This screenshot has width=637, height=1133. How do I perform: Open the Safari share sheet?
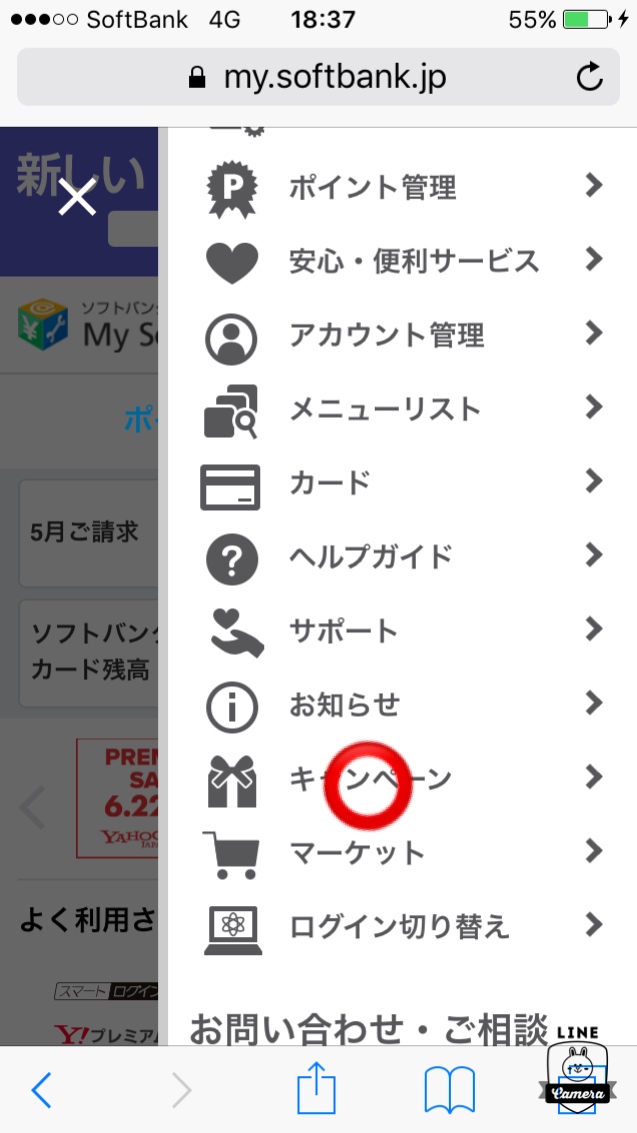tap(317, 1087)
